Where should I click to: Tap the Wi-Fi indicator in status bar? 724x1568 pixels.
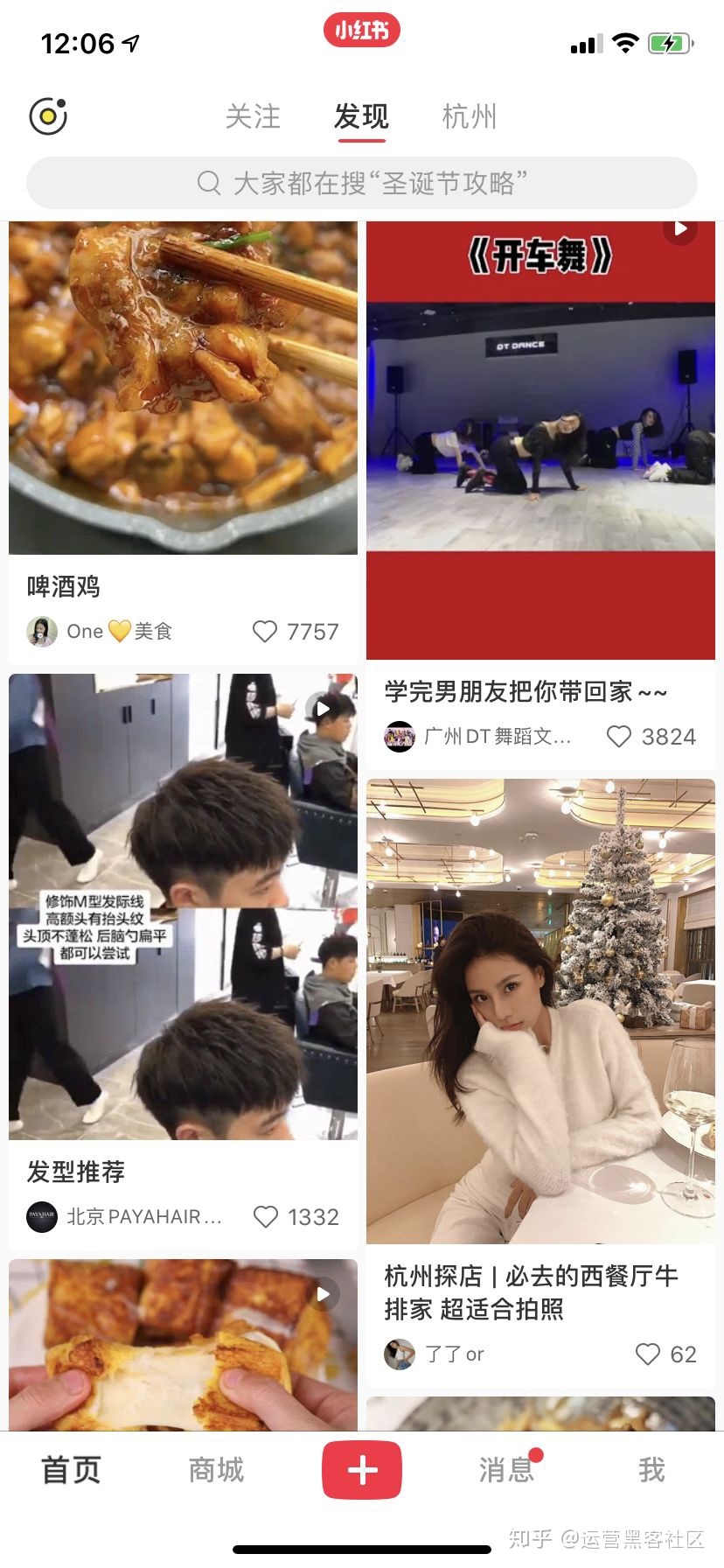point(625,42)
